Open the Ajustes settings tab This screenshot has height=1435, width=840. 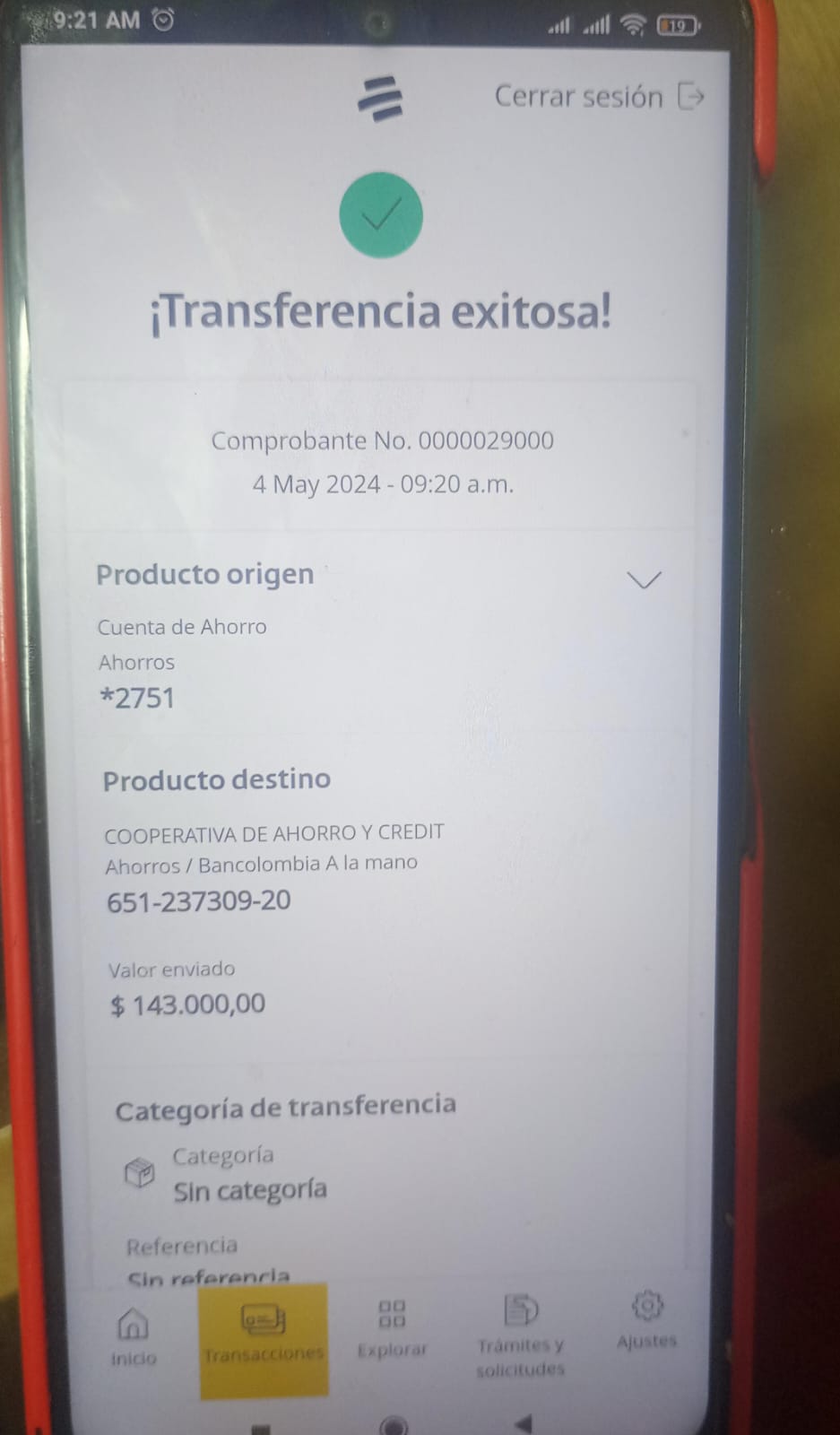click(646, 1319)
